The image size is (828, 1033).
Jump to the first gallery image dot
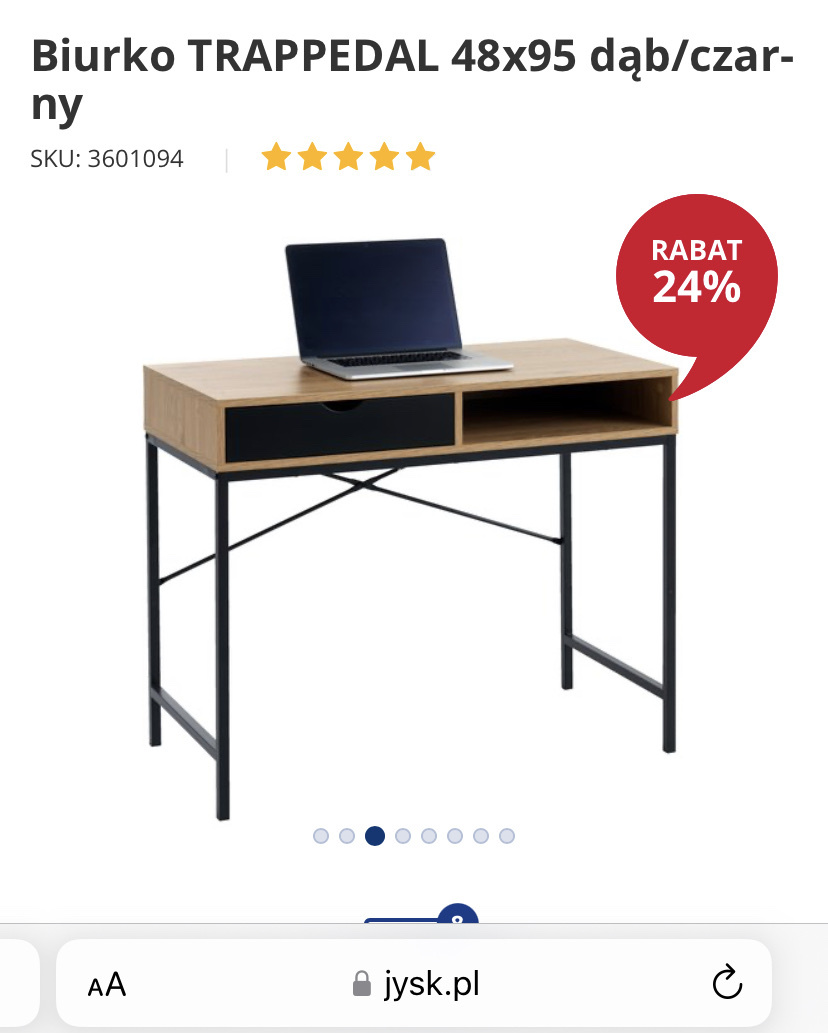[x=321, y=836]
